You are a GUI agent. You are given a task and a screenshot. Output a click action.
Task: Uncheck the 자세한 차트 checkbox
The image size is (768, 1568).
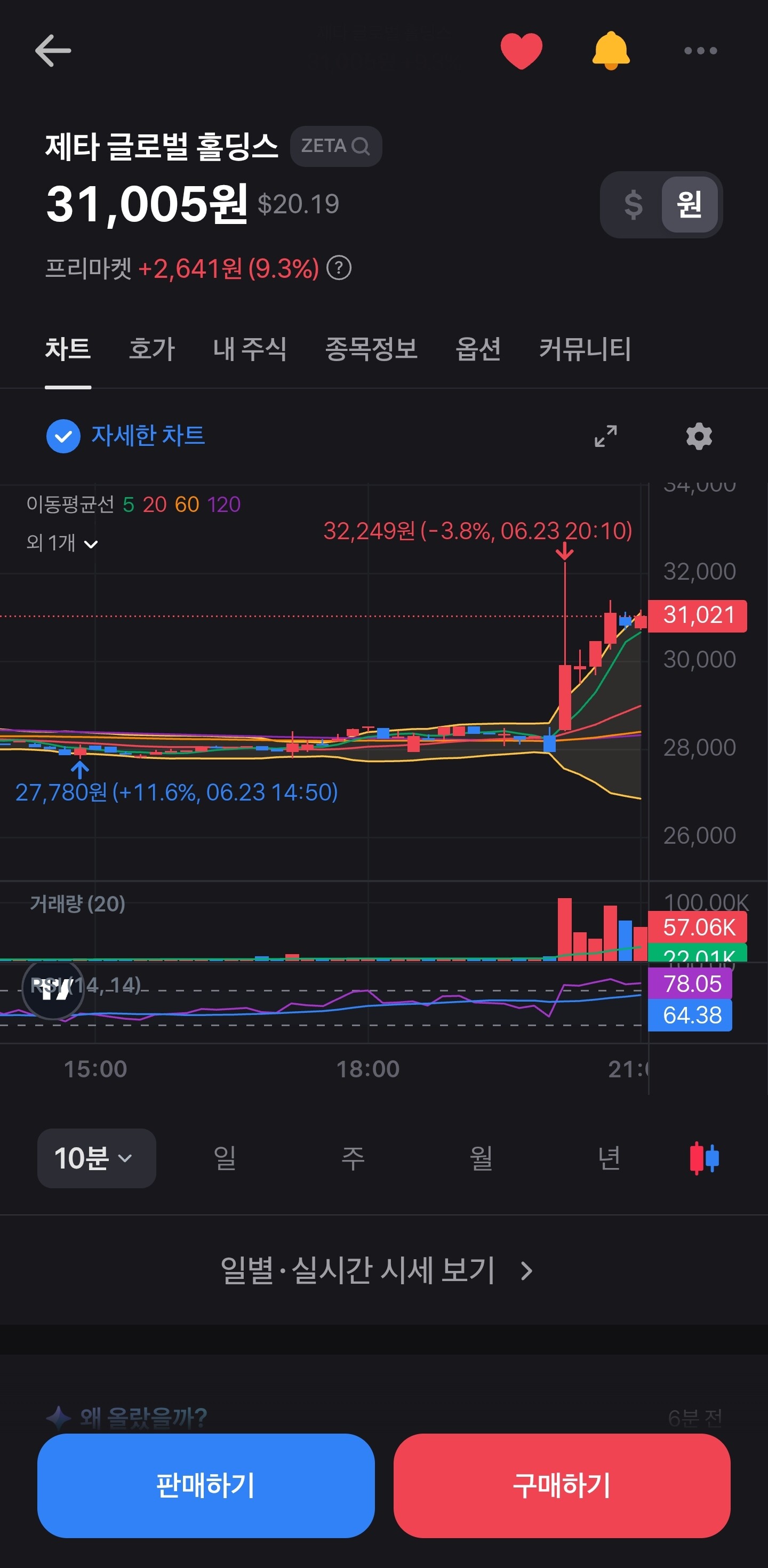click(63, 436)
